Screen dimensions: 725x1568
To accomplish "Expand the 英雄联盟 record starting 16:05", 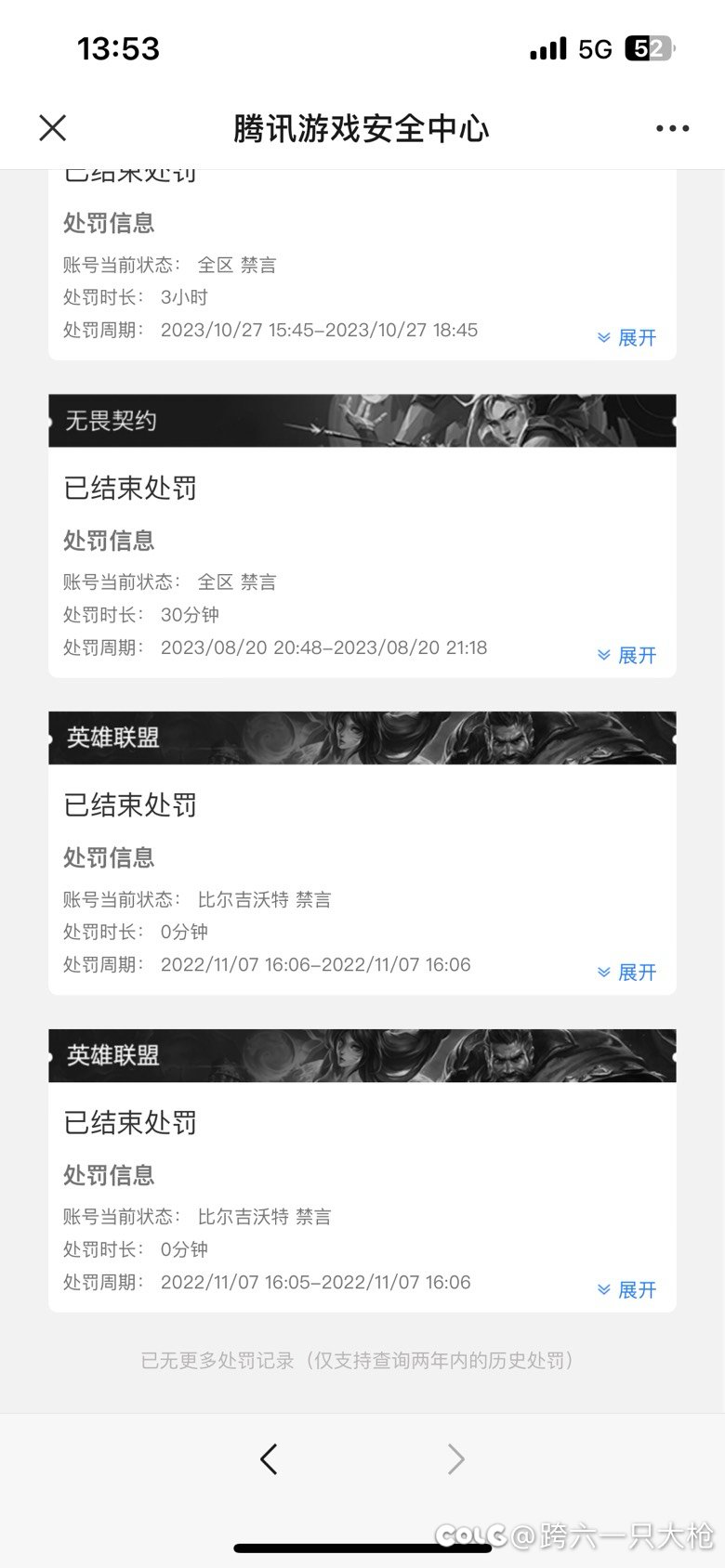I will pos(627,1289).
